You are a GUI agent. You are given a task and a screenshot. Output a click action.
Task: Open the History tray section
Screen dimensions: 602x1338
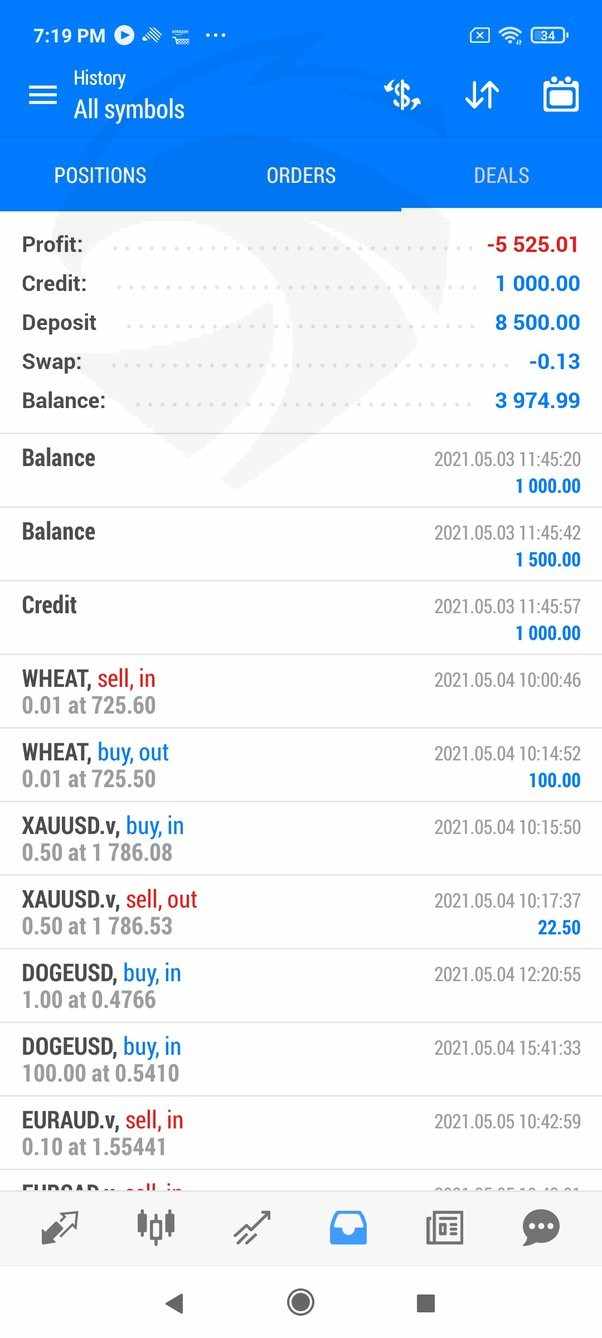click(348, 1227)
